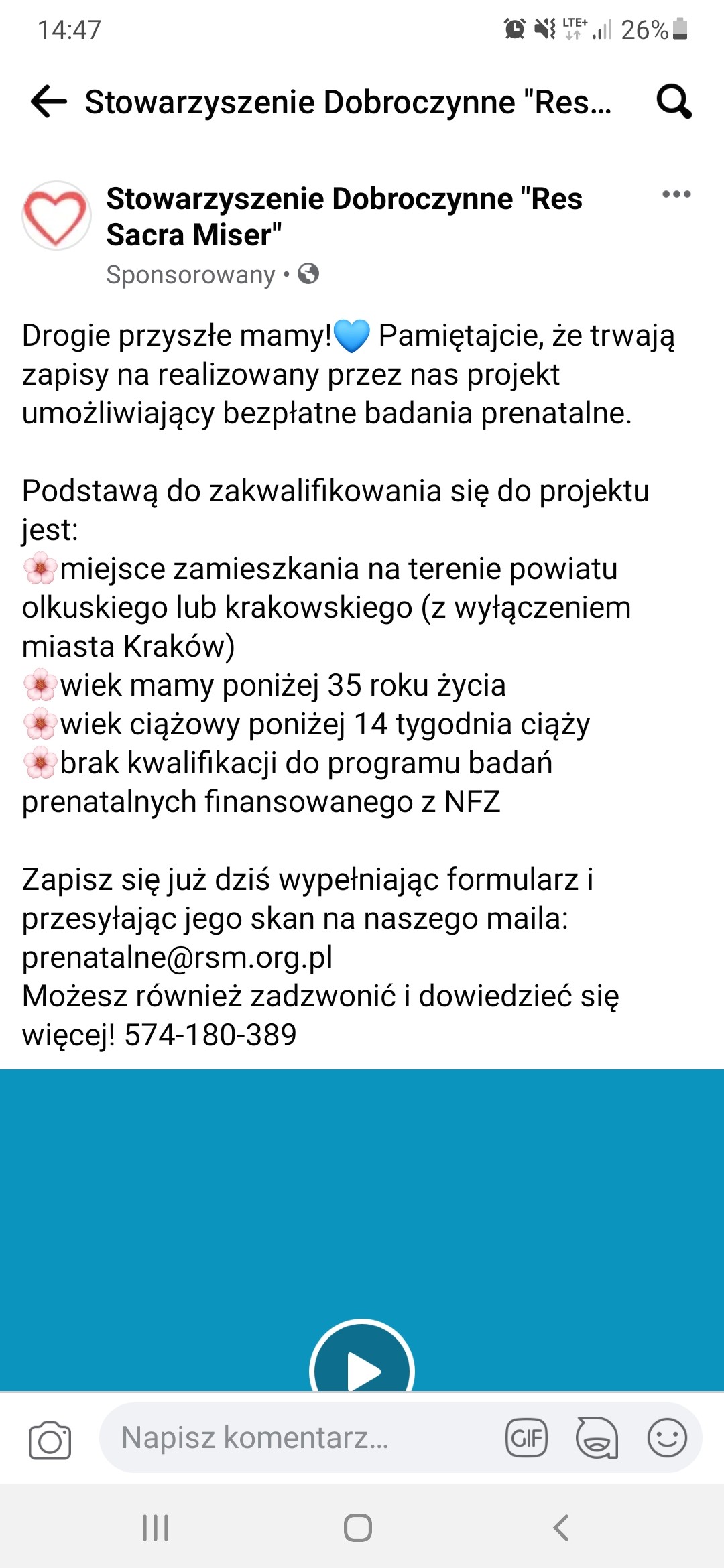Image resolution: width=724 pixels, height=1568 pixels.
Task: Open the emoji smiley picker
Action: pos(667,1438)
